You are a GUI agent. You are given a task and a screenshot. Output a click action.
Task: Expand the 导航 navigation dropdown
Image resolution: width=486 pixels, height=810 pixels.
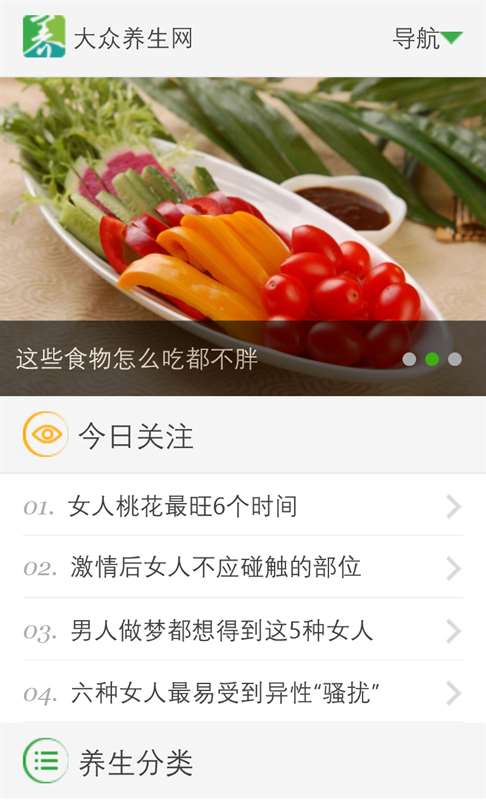(427, 38)
